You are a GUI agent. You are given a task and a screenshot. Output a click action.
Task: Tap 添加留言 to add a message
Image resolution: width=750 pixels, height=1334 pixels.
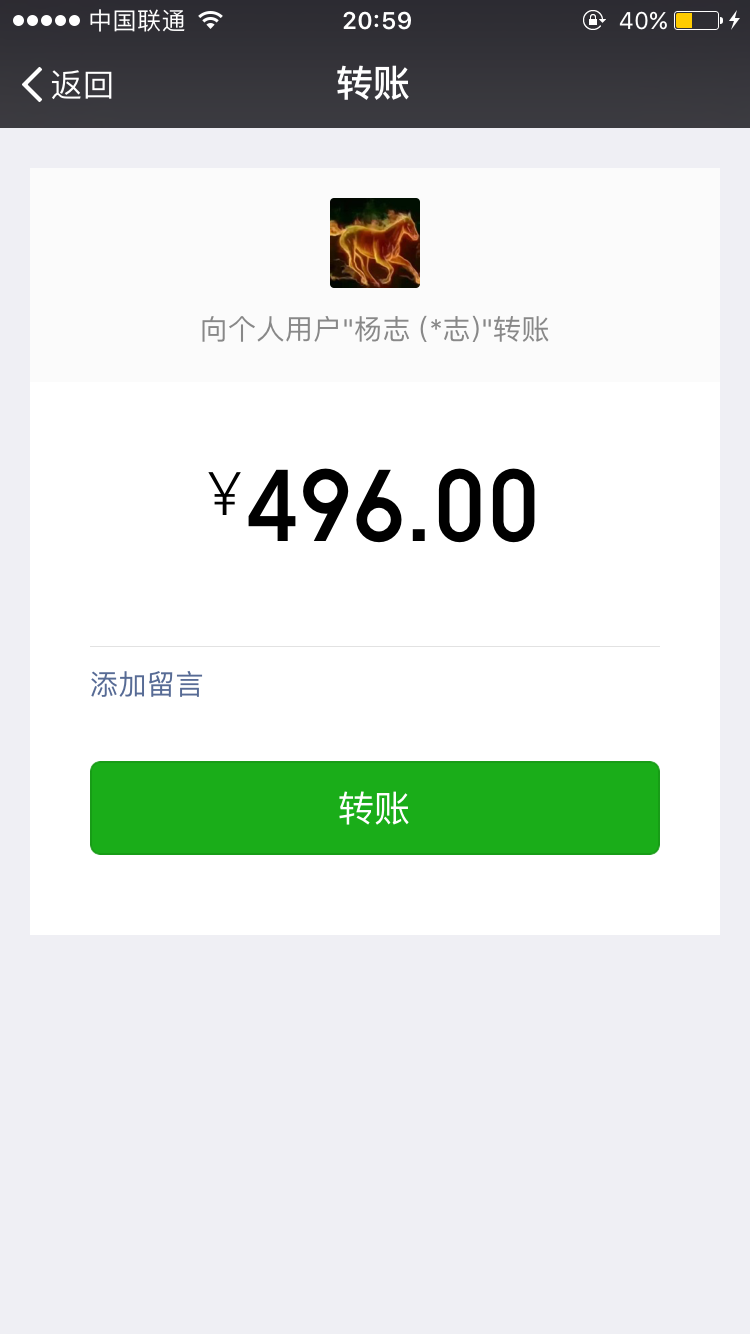(147, 685)
